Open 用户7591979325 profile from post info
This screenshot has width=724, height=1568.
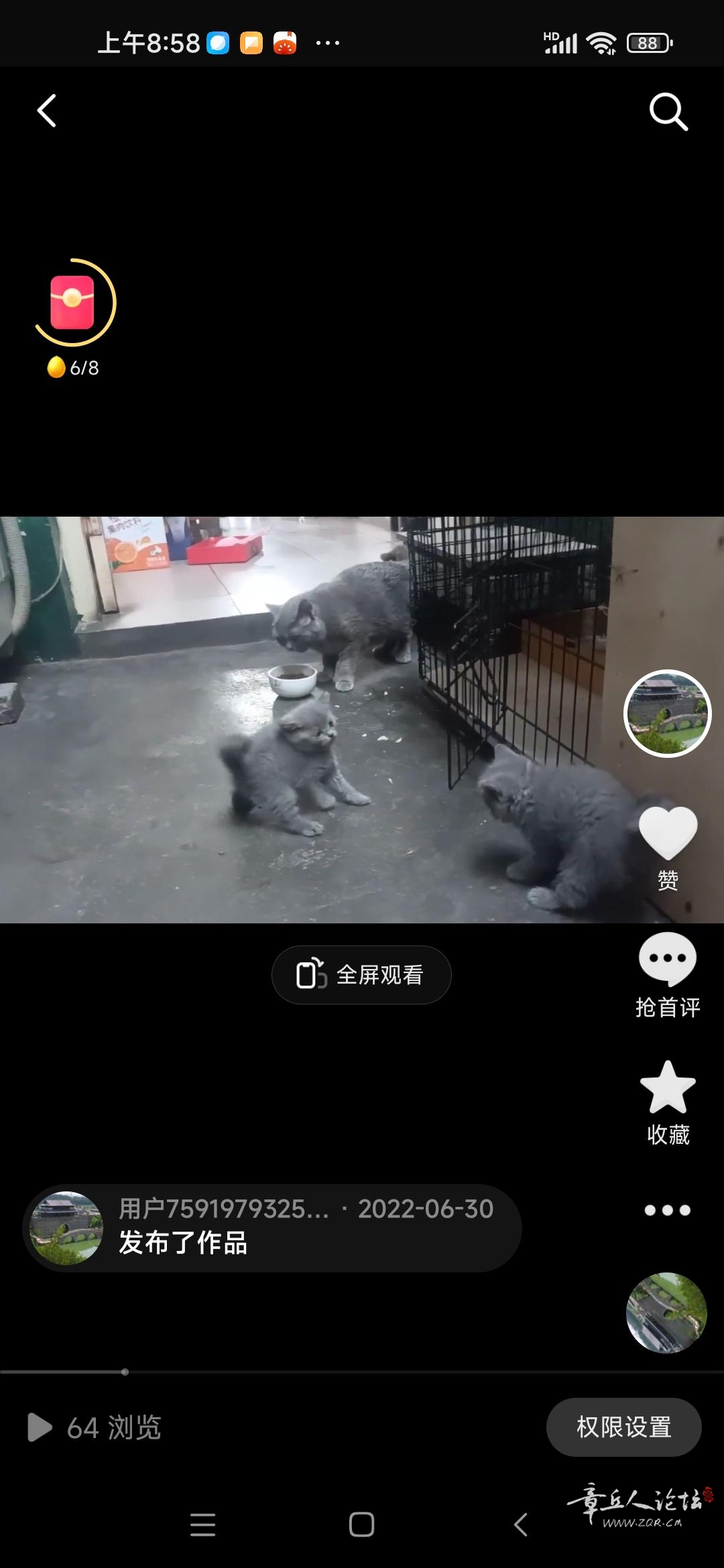[x=224, y=1209]
